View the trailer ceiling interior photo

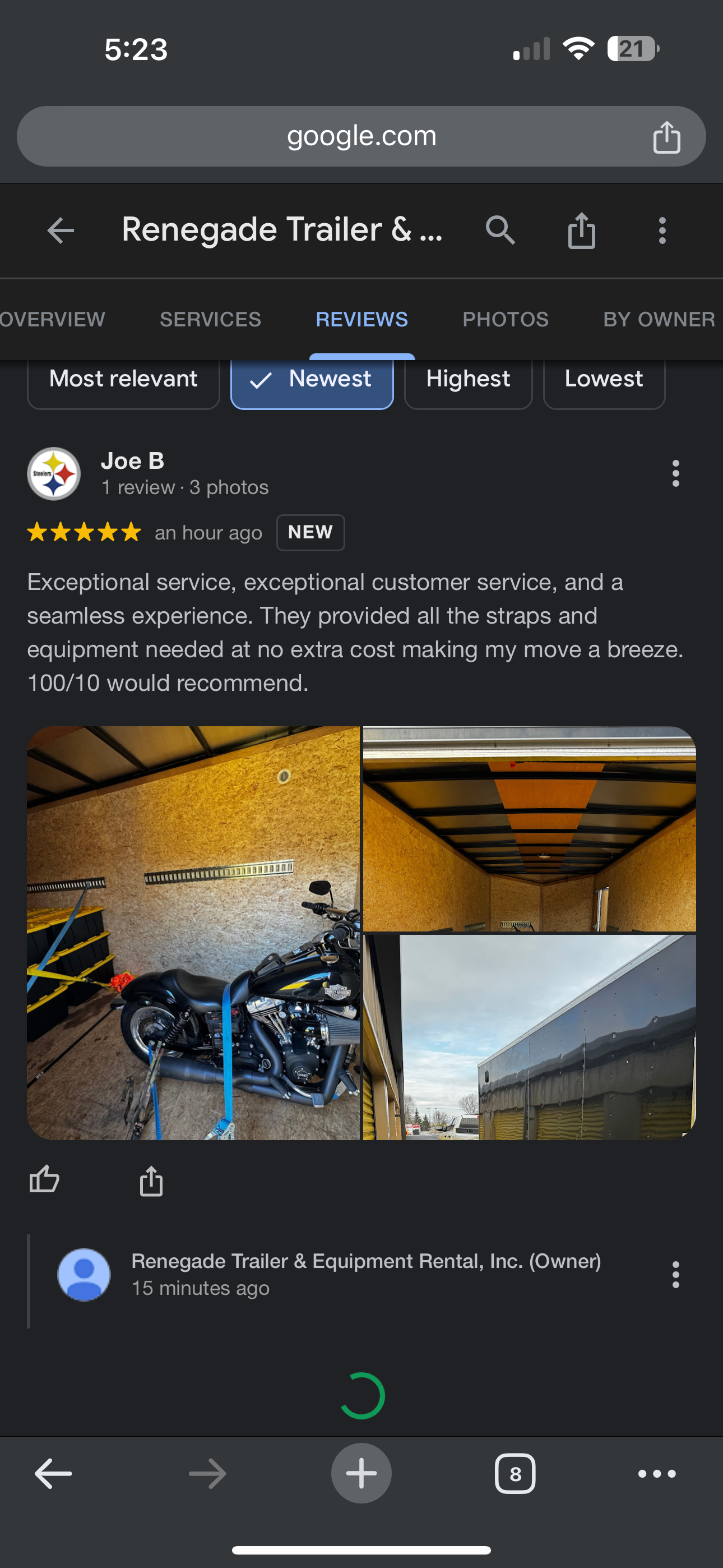529,828
